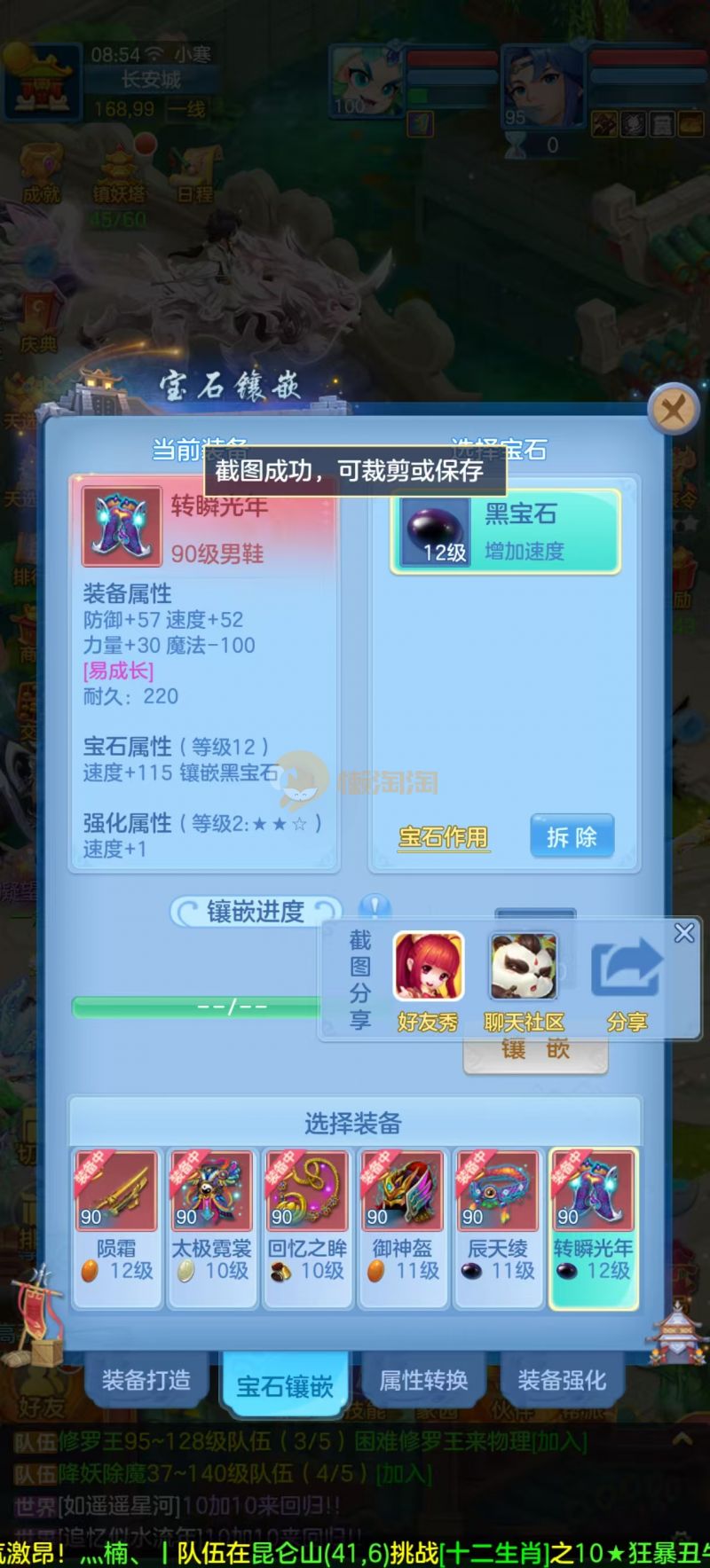Open the 宝石作用 link
Screen dimensions: 710x1568
click(443, 837)
